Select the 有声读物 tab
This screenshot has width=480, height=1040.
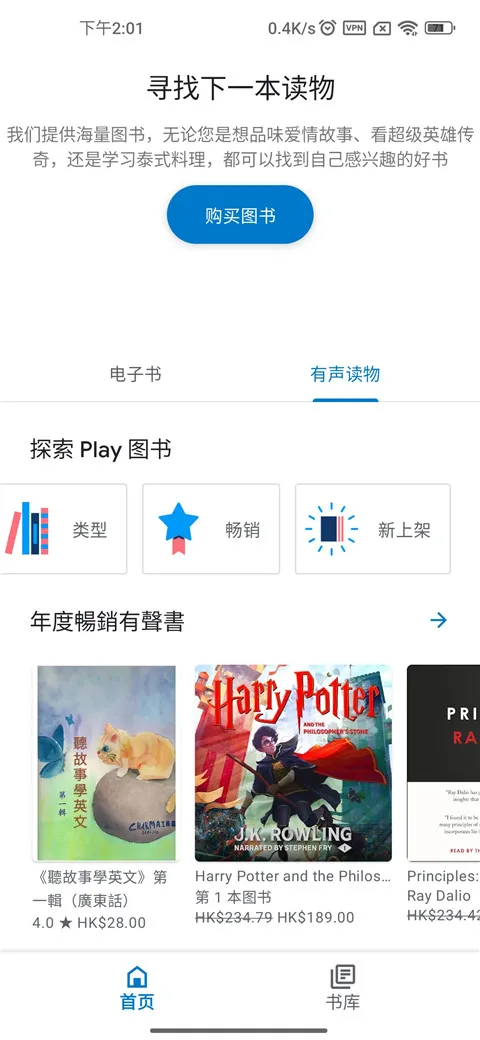[345, 375]
